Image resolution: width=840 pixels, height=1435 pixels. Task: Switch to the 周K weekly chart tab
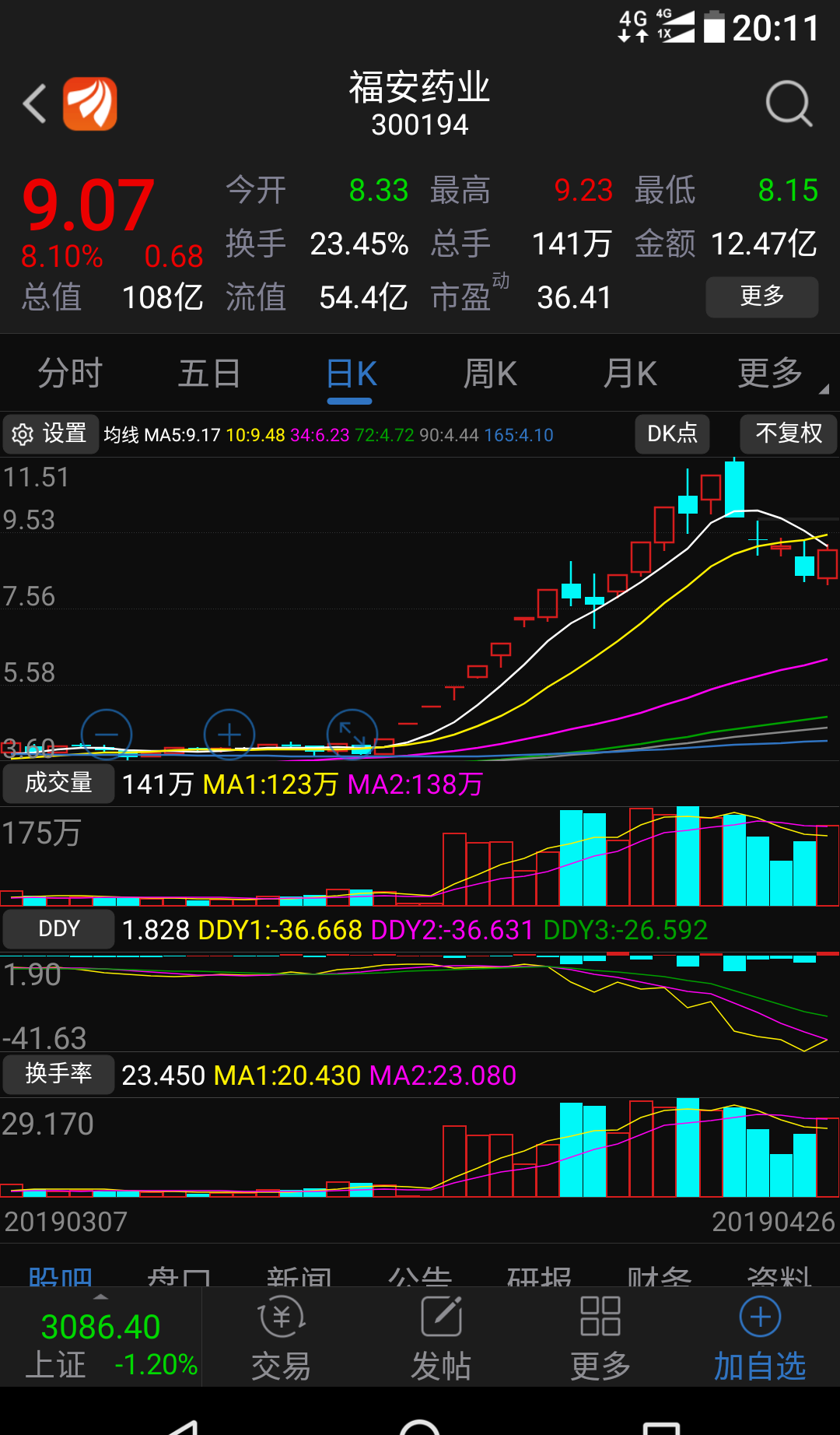(489, 374)
